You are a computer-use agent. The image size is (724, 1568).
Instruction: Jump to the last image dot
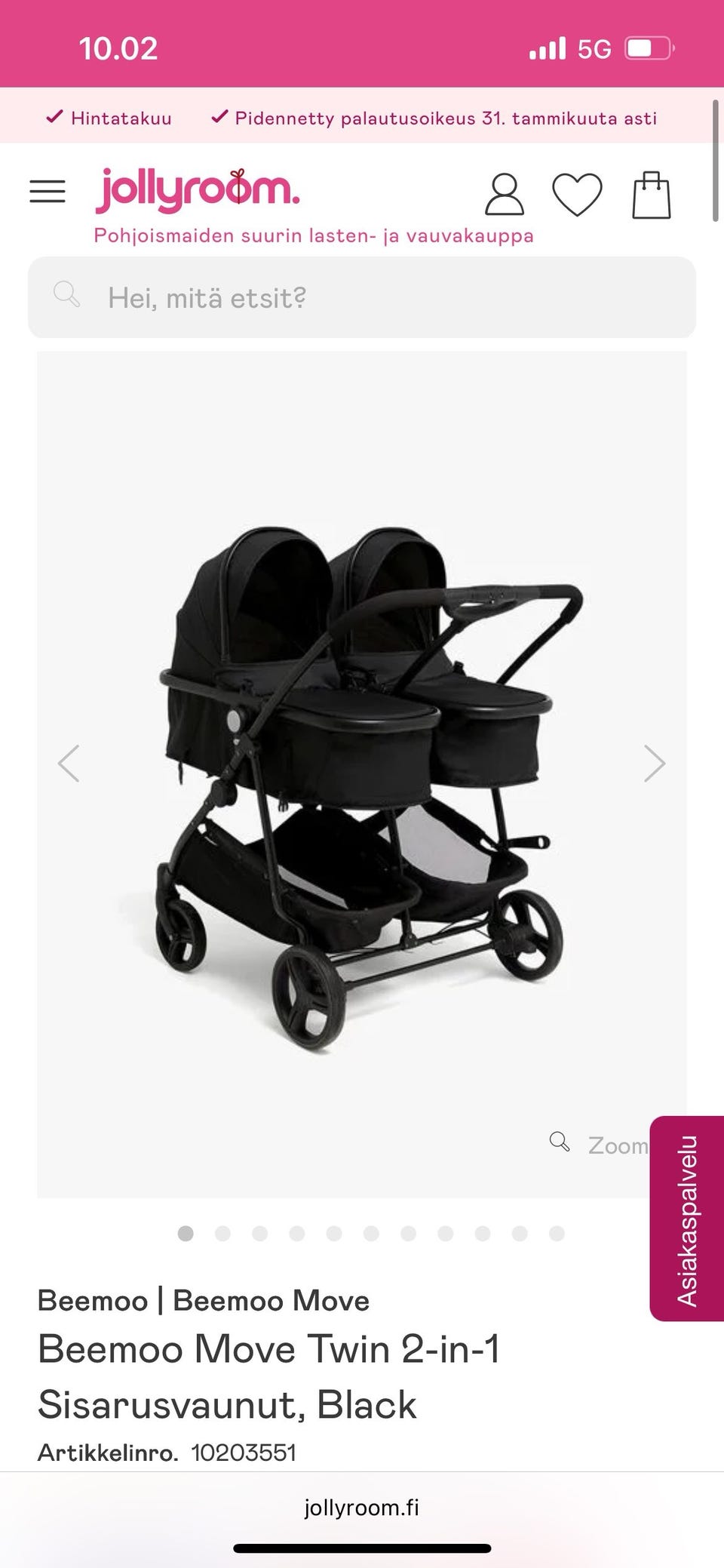(x=557, y=1234)
